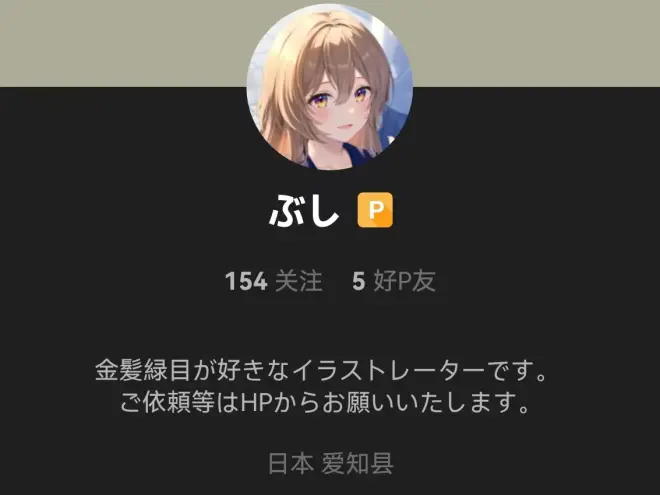Open ぶし's profile avatar
Image resolution: width=660 pixels, height=495 pixels.
330,87
